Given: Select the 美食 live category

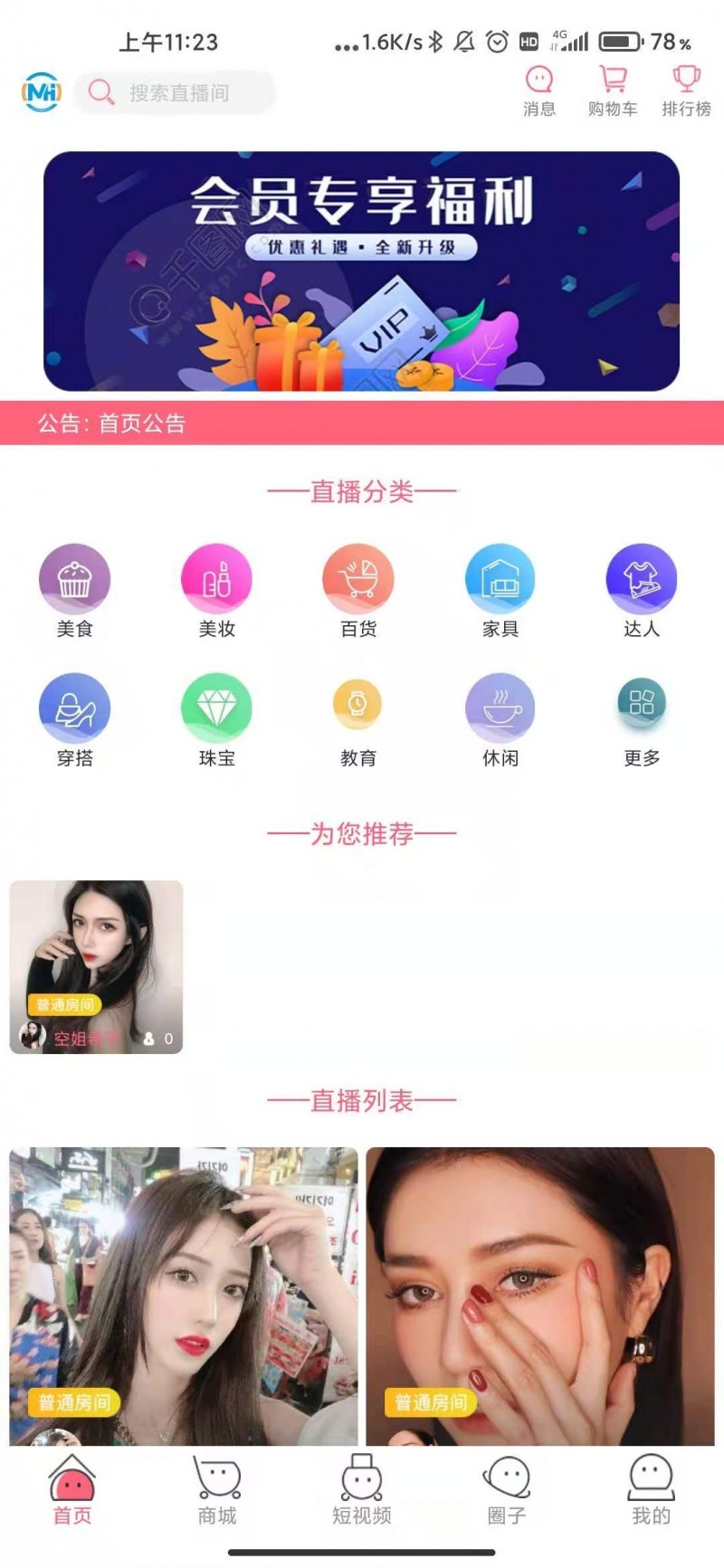Looking at the screenshot, I should coord(74,589).
